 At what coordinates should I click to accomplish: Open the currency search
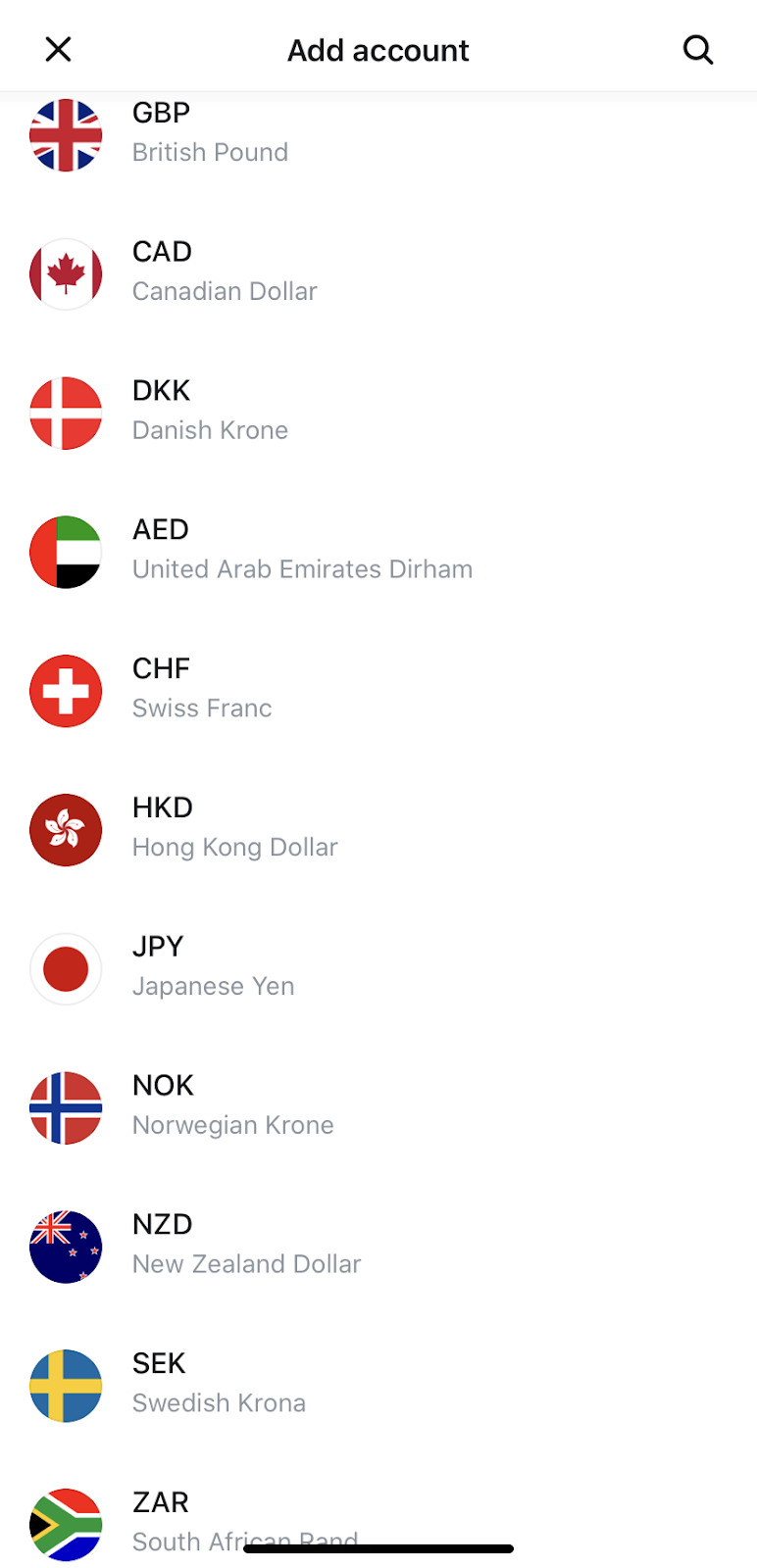tap(697, 49)
